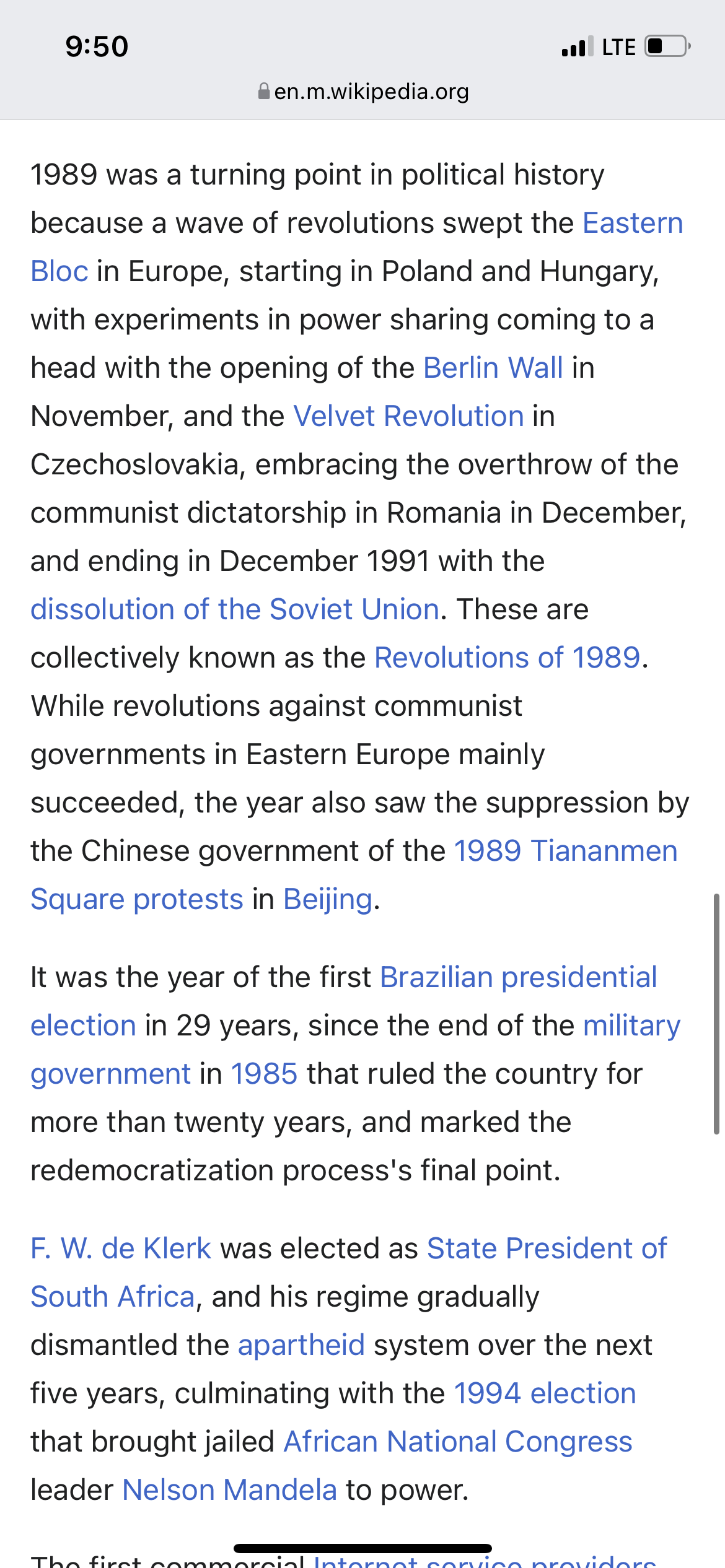This screenshot has width=725, height=1568.
Task: Open the apartheid article link
Action: click(x=301, y=1346)
